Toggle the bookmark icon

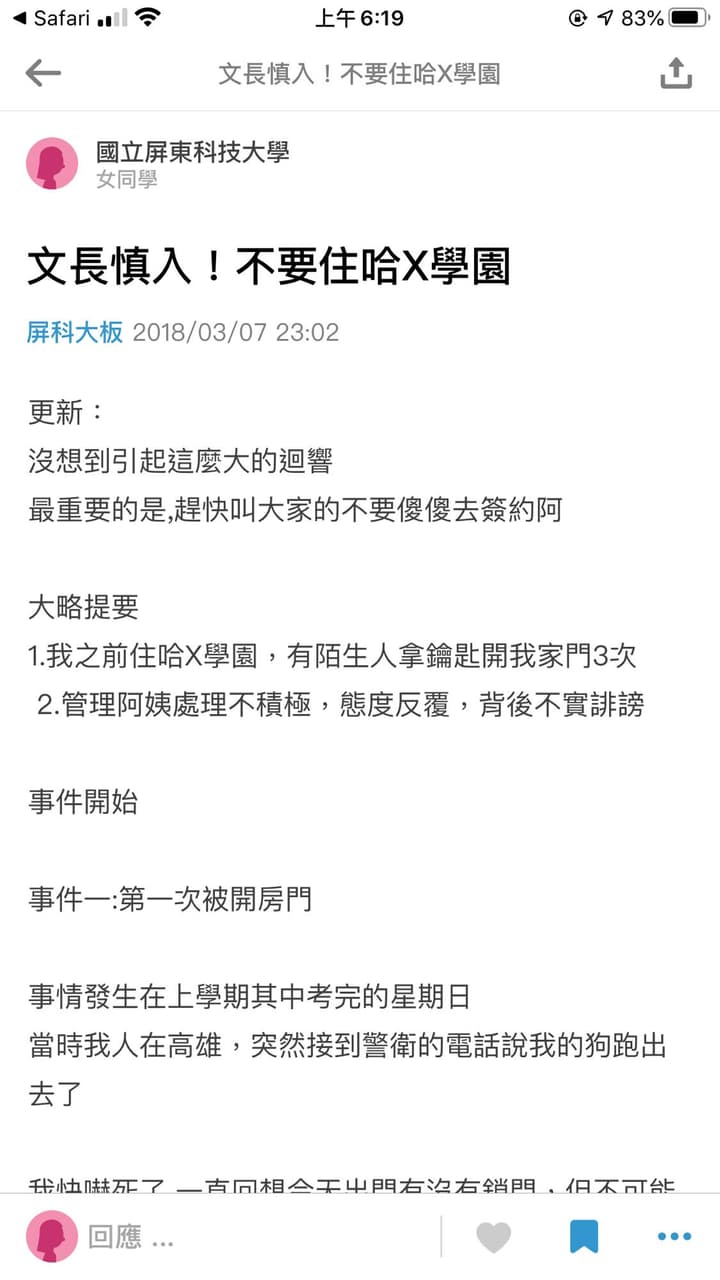tap(584, 1237)
